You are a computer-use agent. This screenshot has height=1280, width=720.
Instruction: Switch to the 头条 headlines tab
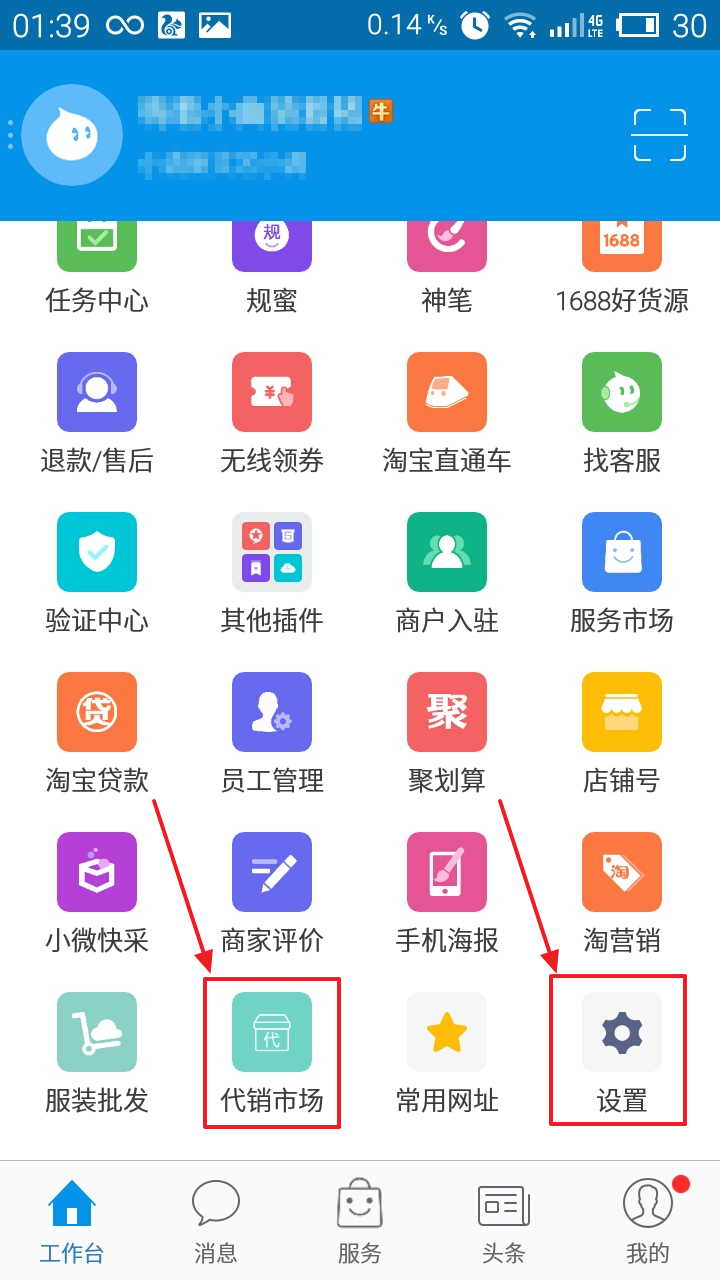pyautogui.click(x=504, y=1222)
